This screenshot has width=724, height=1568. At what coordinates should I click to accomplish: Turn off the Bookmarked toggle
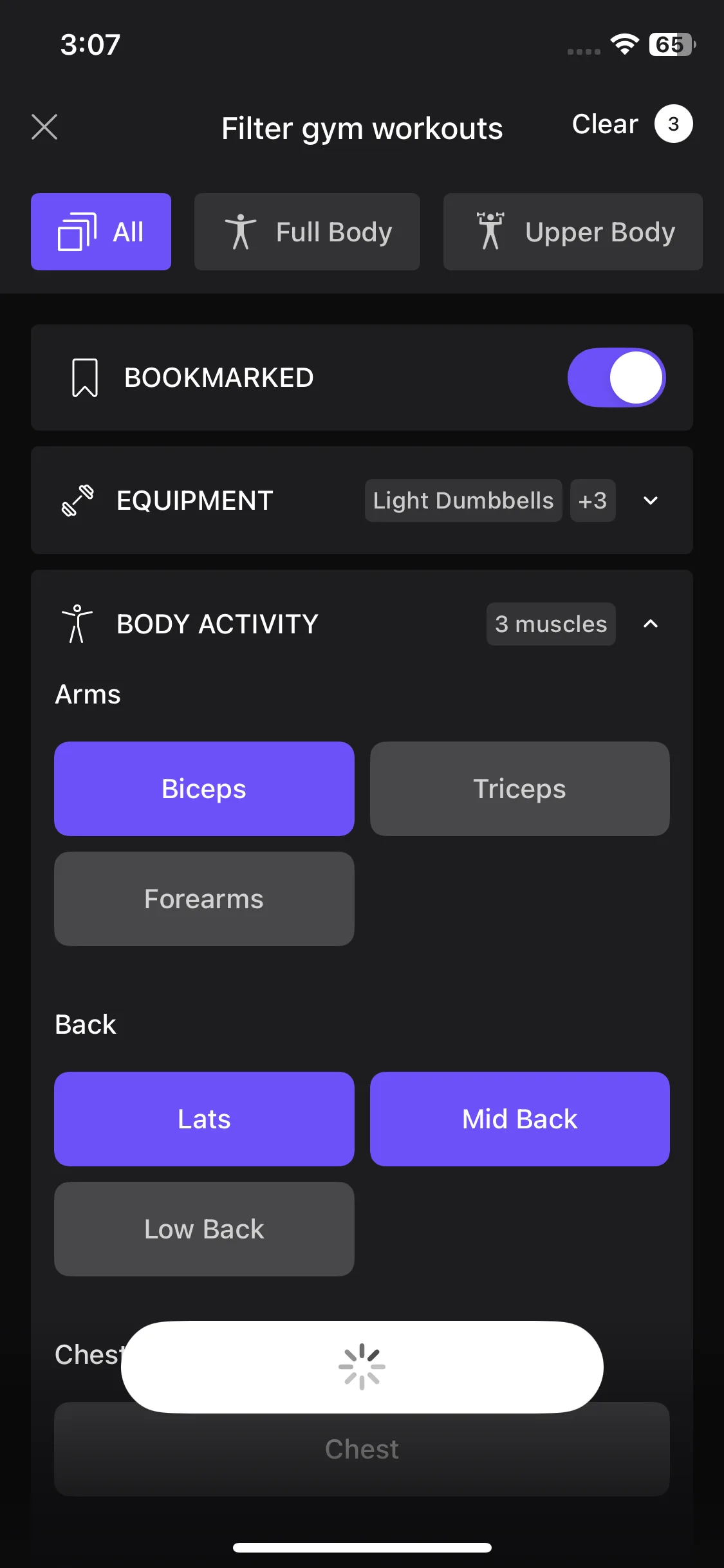(x=616, y=378)
